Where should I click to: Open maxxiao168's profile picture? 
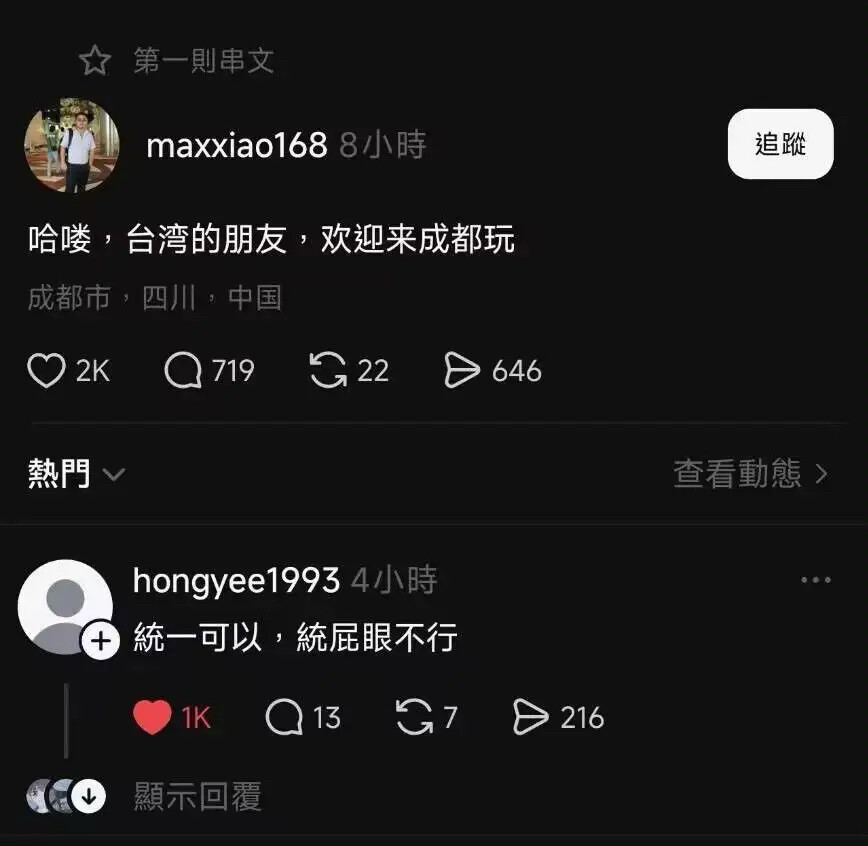pos(71,145)
